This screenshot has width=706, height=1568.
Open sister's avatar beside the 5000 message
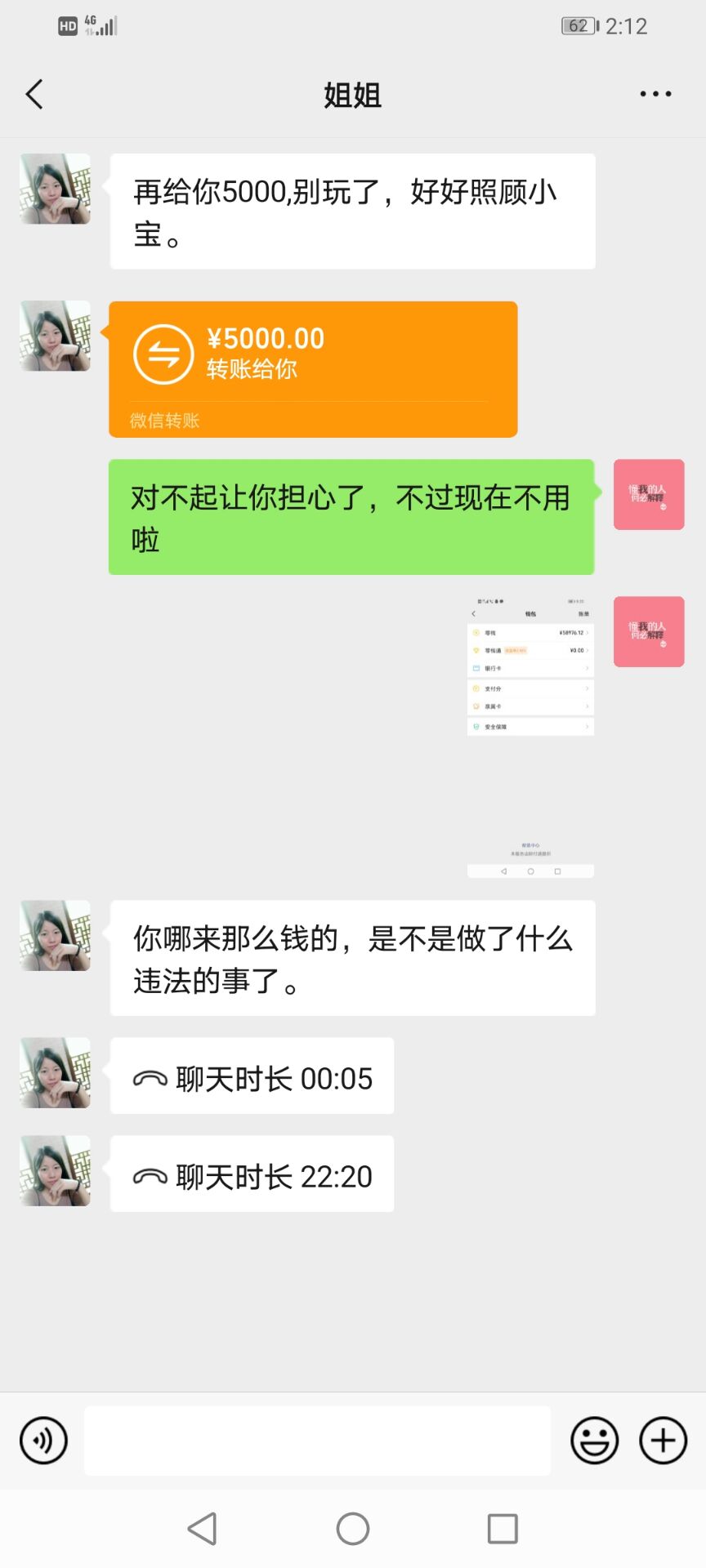[x=56, y=189]
